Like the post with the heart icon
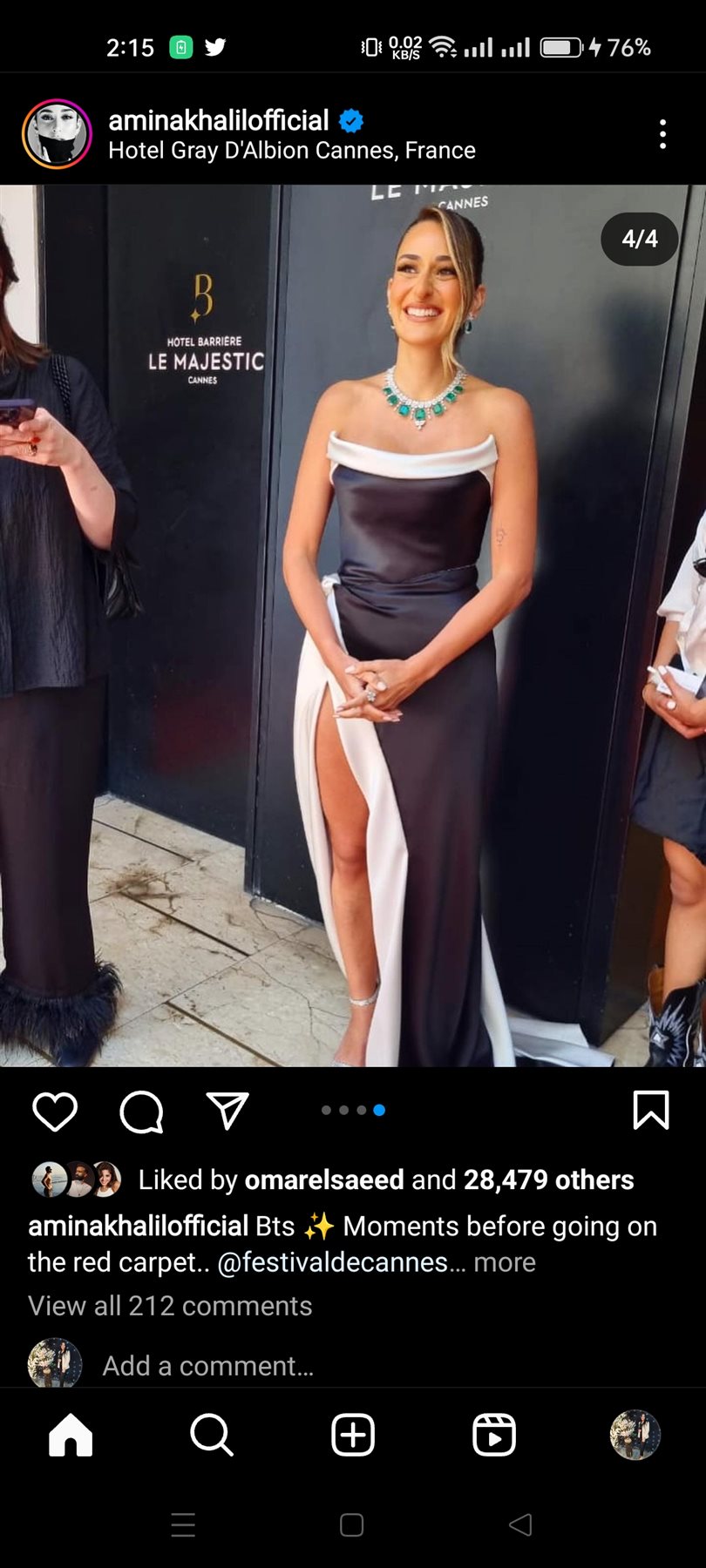Viewport: 706px width, 1568px height. [x=55, y=1111]
